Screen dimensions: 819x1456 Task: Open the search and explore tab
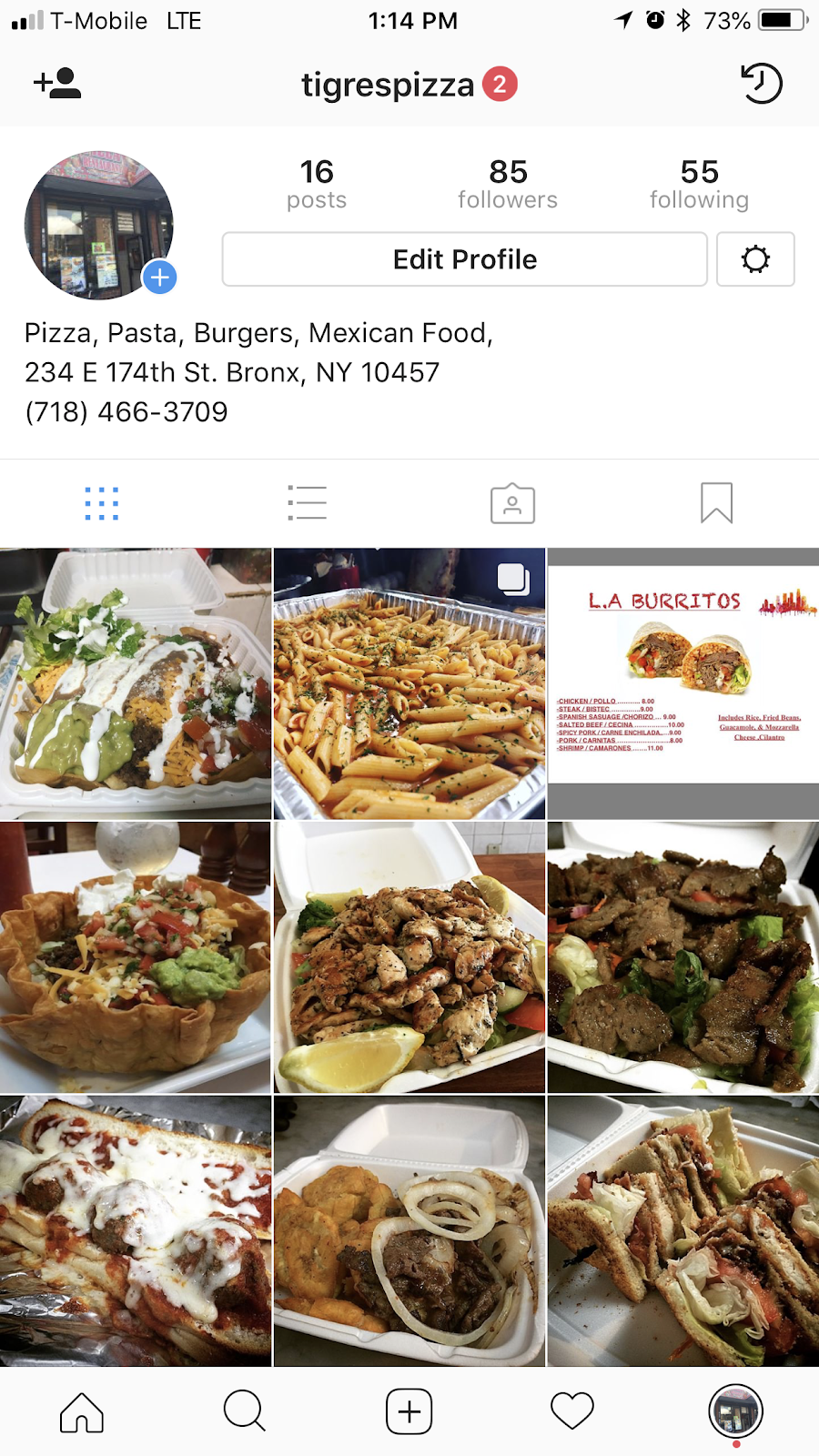[245, 1412]
